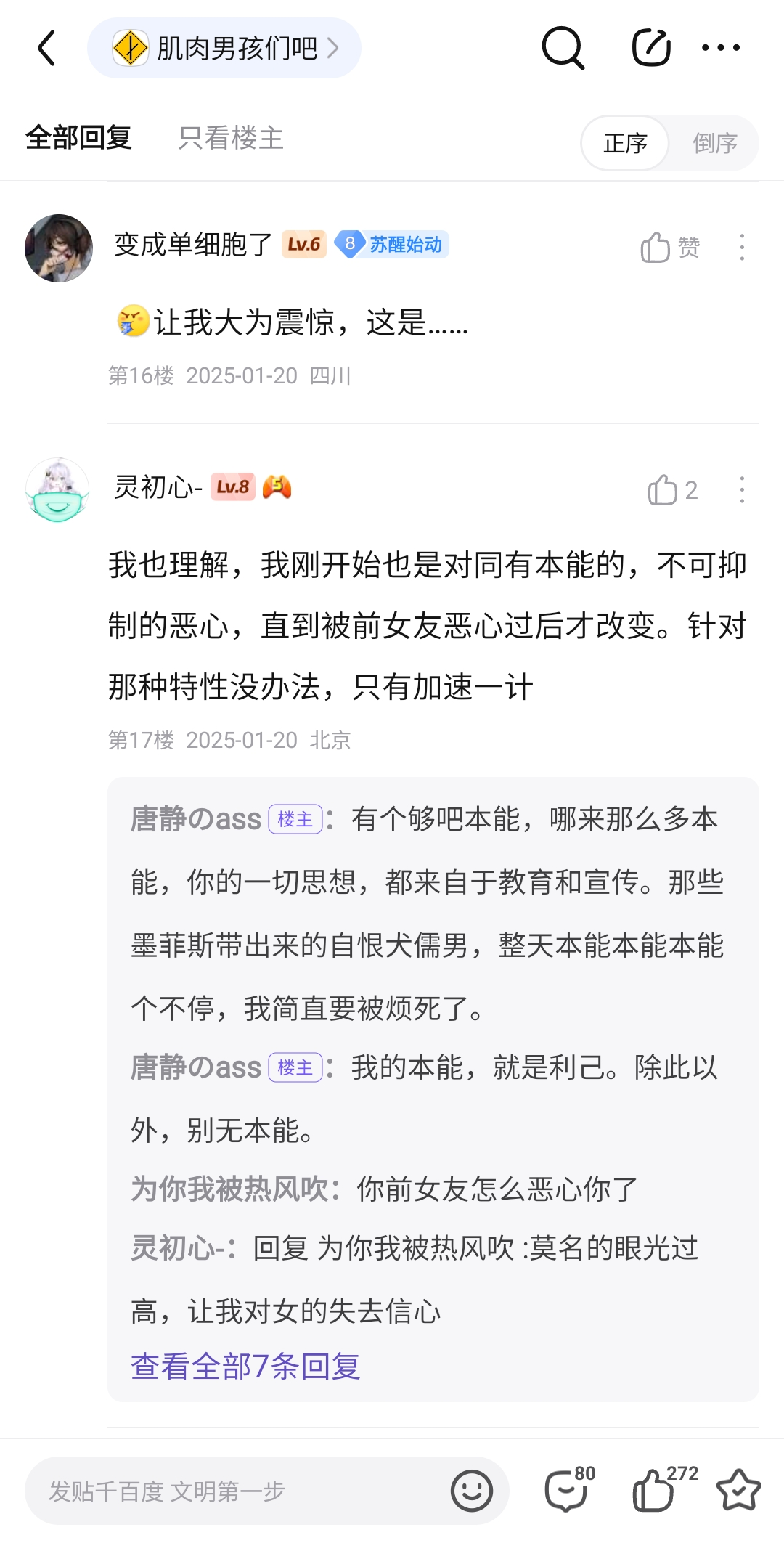784x1543 pixels.
Task: Open more options on 灵初心-'s reply
Action: (x=741, y=490)
